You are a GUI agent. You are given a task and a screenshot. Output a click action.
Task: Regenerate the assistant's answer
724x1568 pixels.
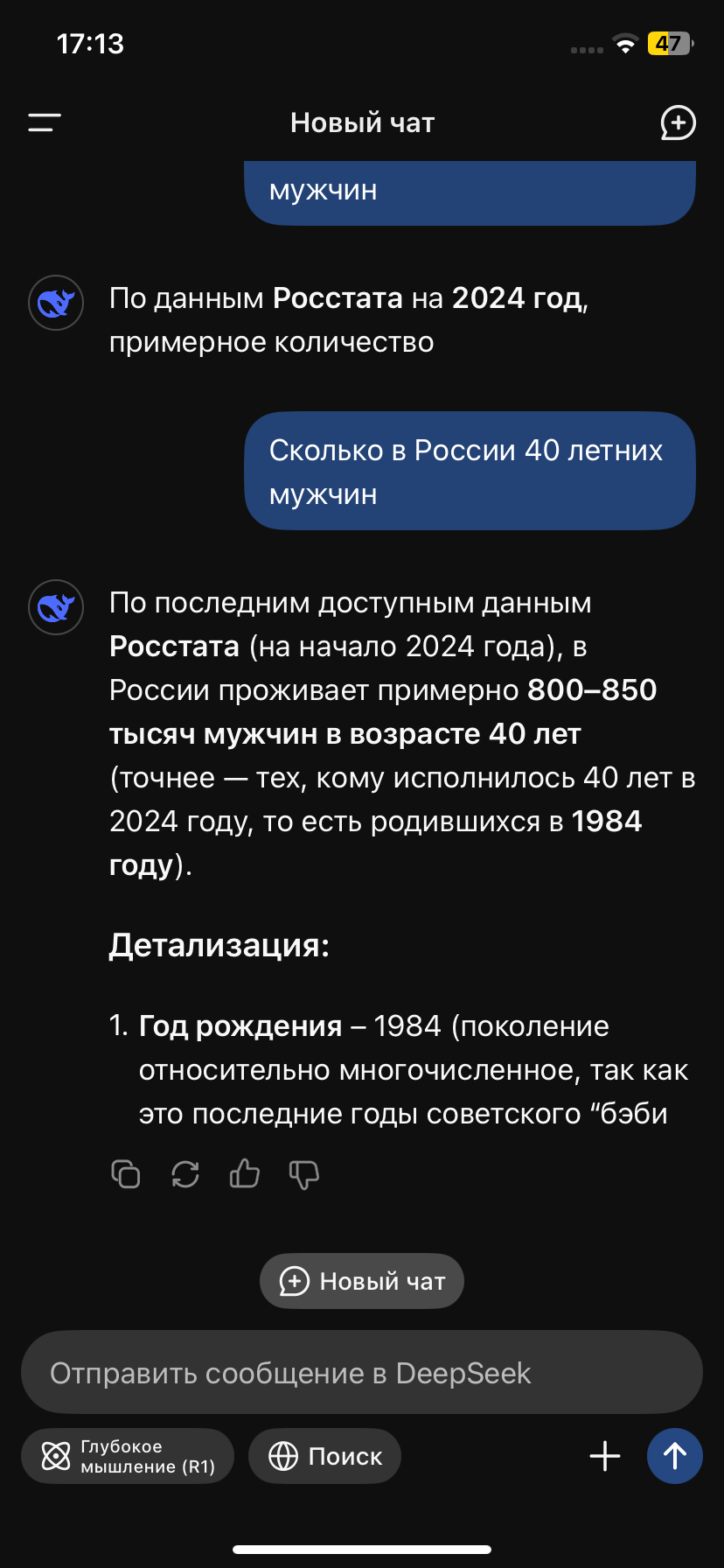[185, 1173]
